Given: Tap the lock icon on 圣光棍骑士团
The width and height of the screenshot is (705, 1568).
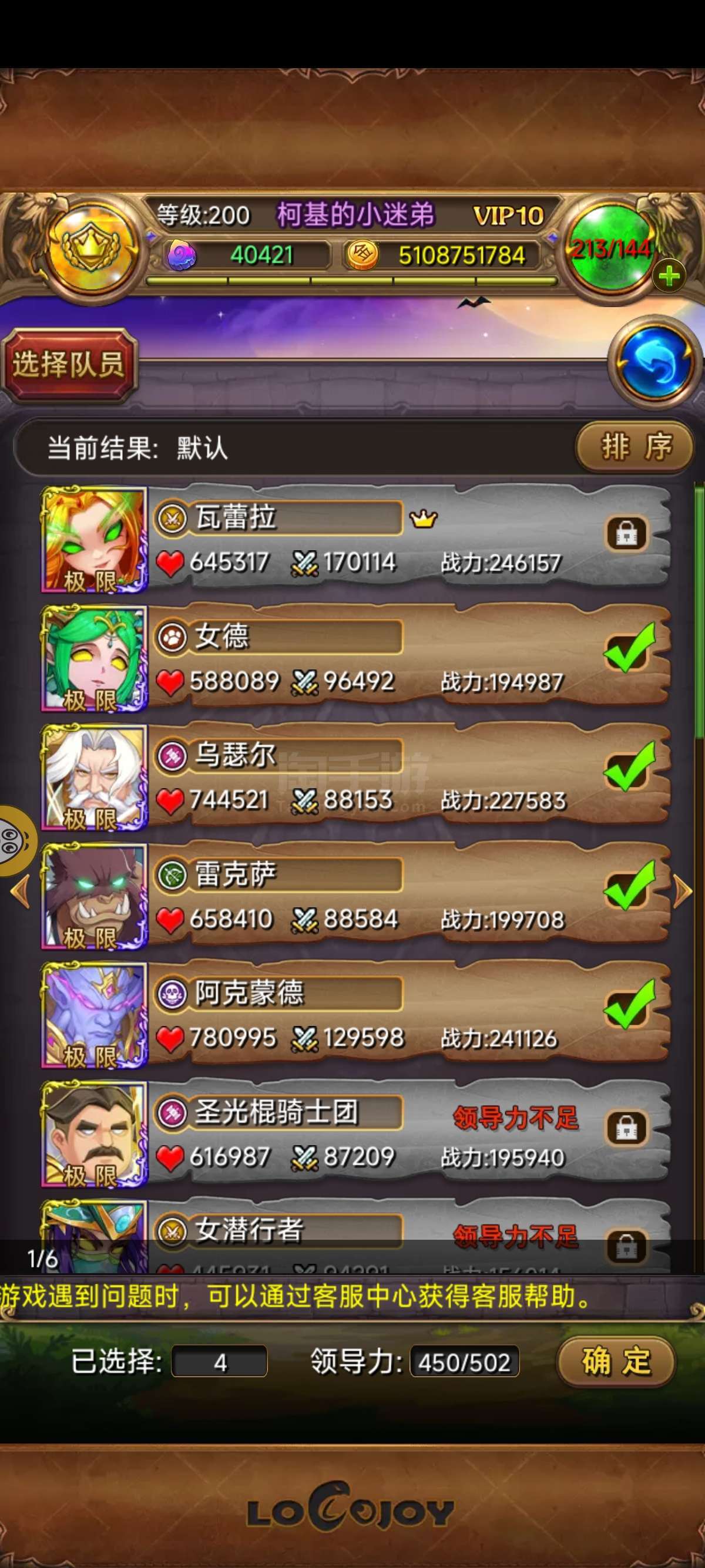Looking at the screenshot, I should [x=626, y=1128].
